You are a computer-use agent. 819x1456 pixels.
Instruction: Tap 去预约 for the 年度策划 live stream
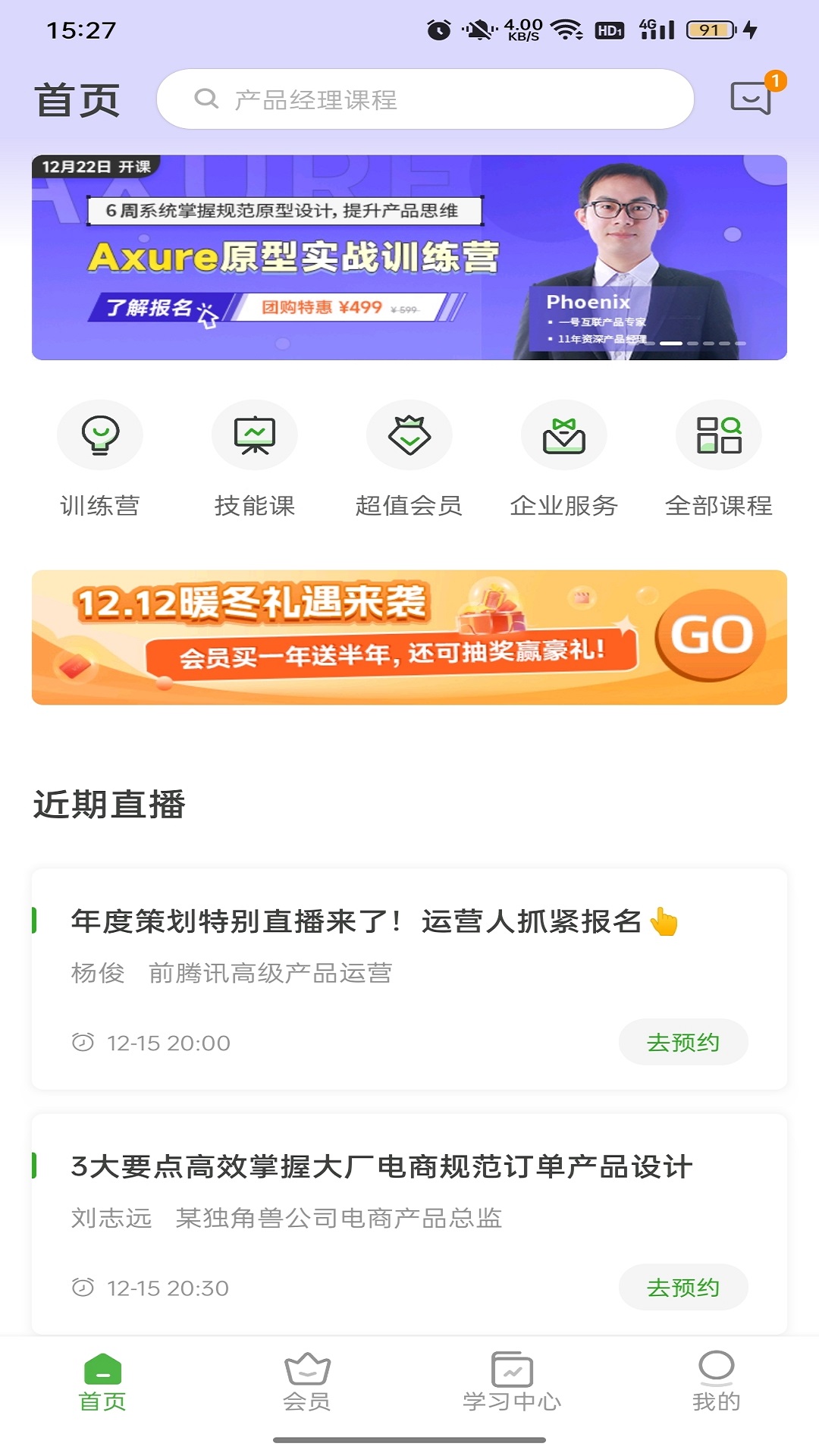(x=682, y=1041)
